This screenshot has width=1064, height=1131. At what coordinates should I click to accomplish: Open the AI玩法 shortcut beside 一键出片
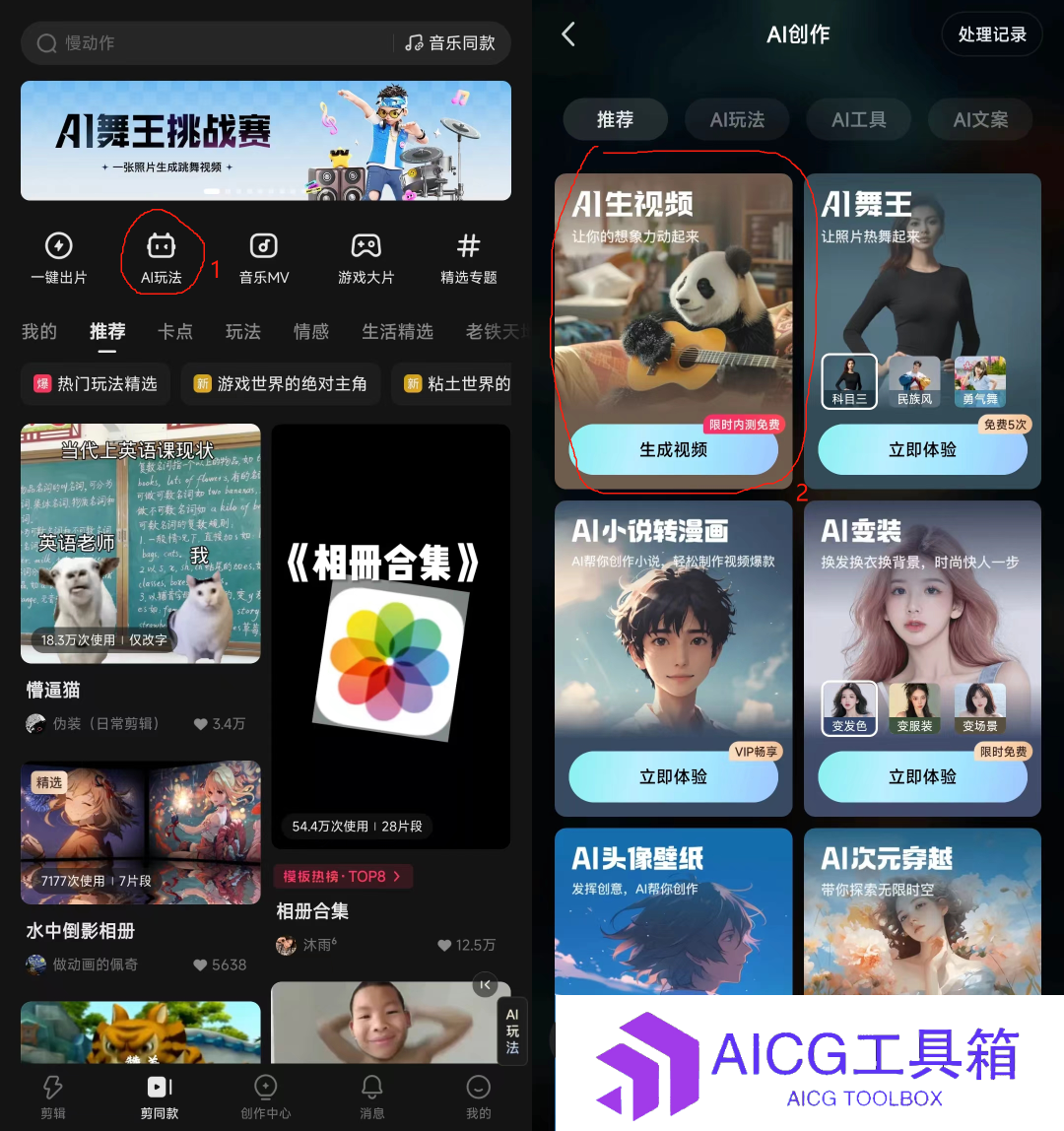(x=162, y=258)
